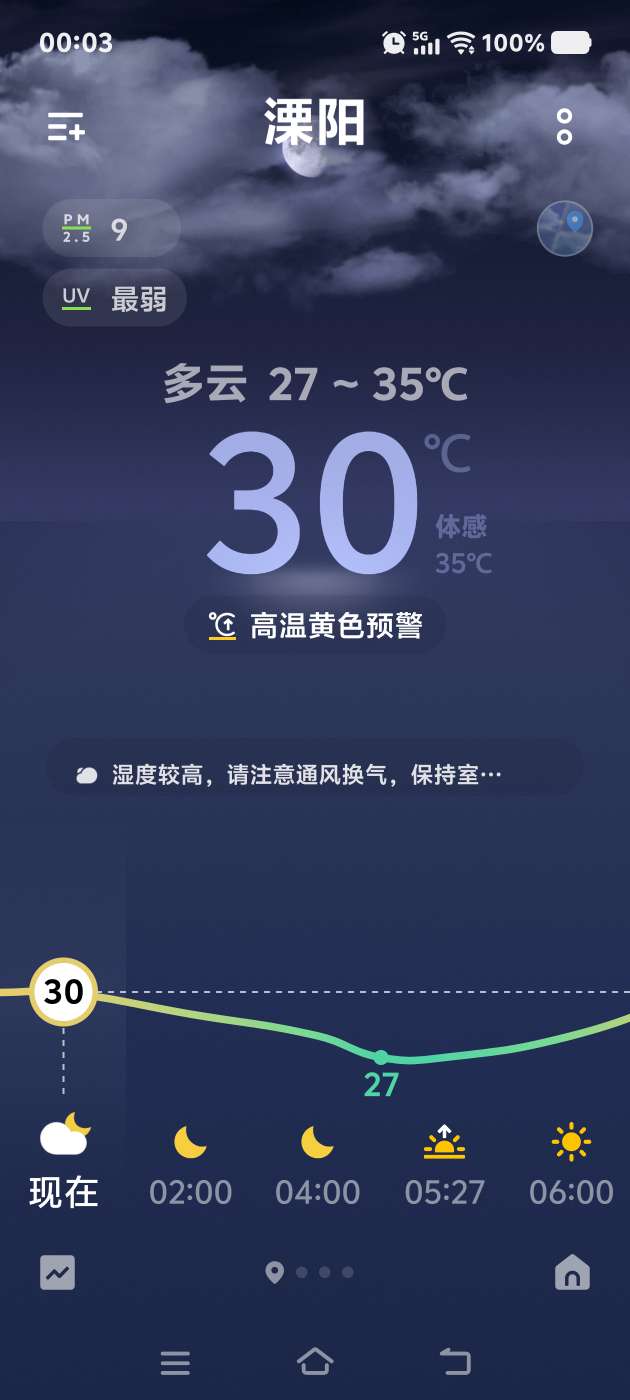Open the PM2.5 air quality chip
This screenshot has height=1400, width=630.
click(111, 229)
